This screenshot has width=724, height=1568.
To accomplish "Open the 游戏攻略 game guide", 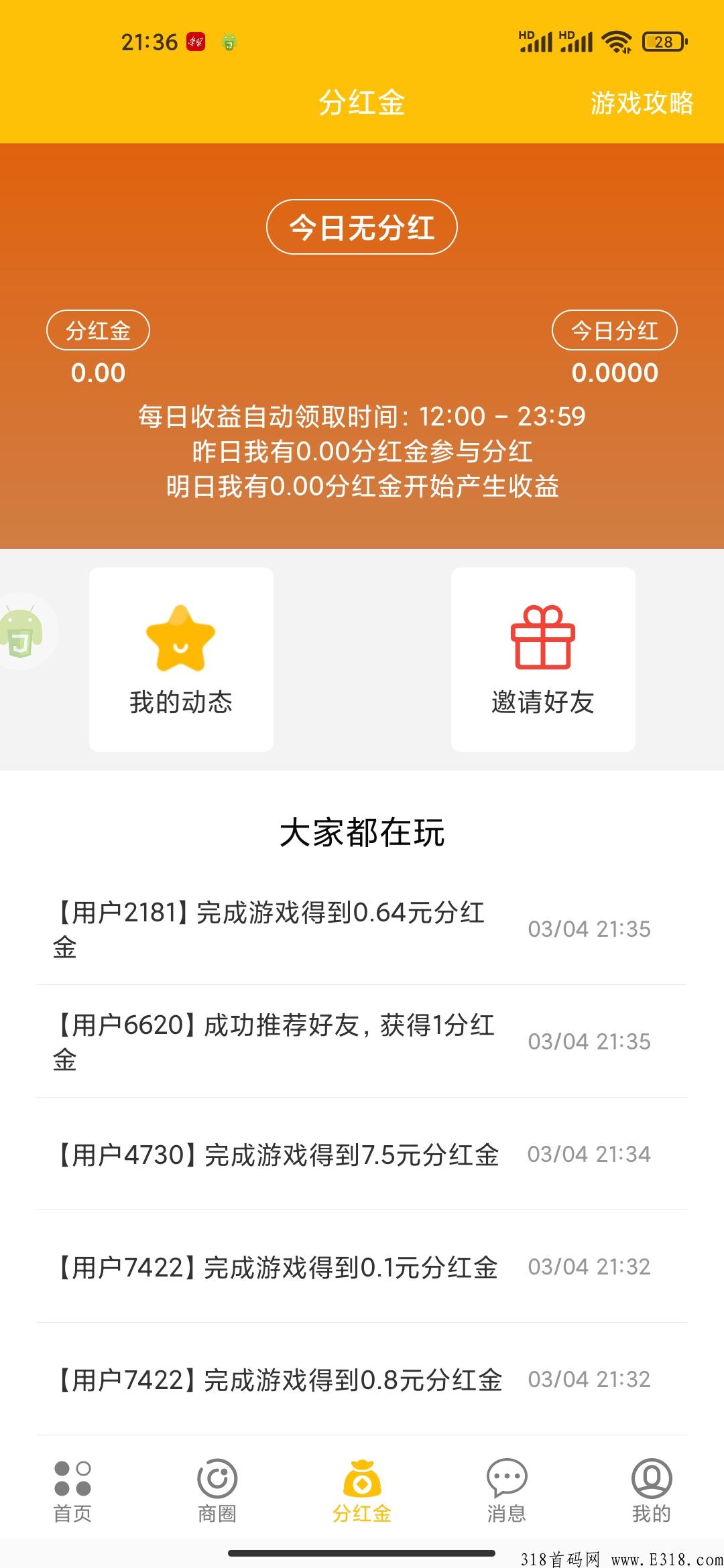I will coord(642,103).
